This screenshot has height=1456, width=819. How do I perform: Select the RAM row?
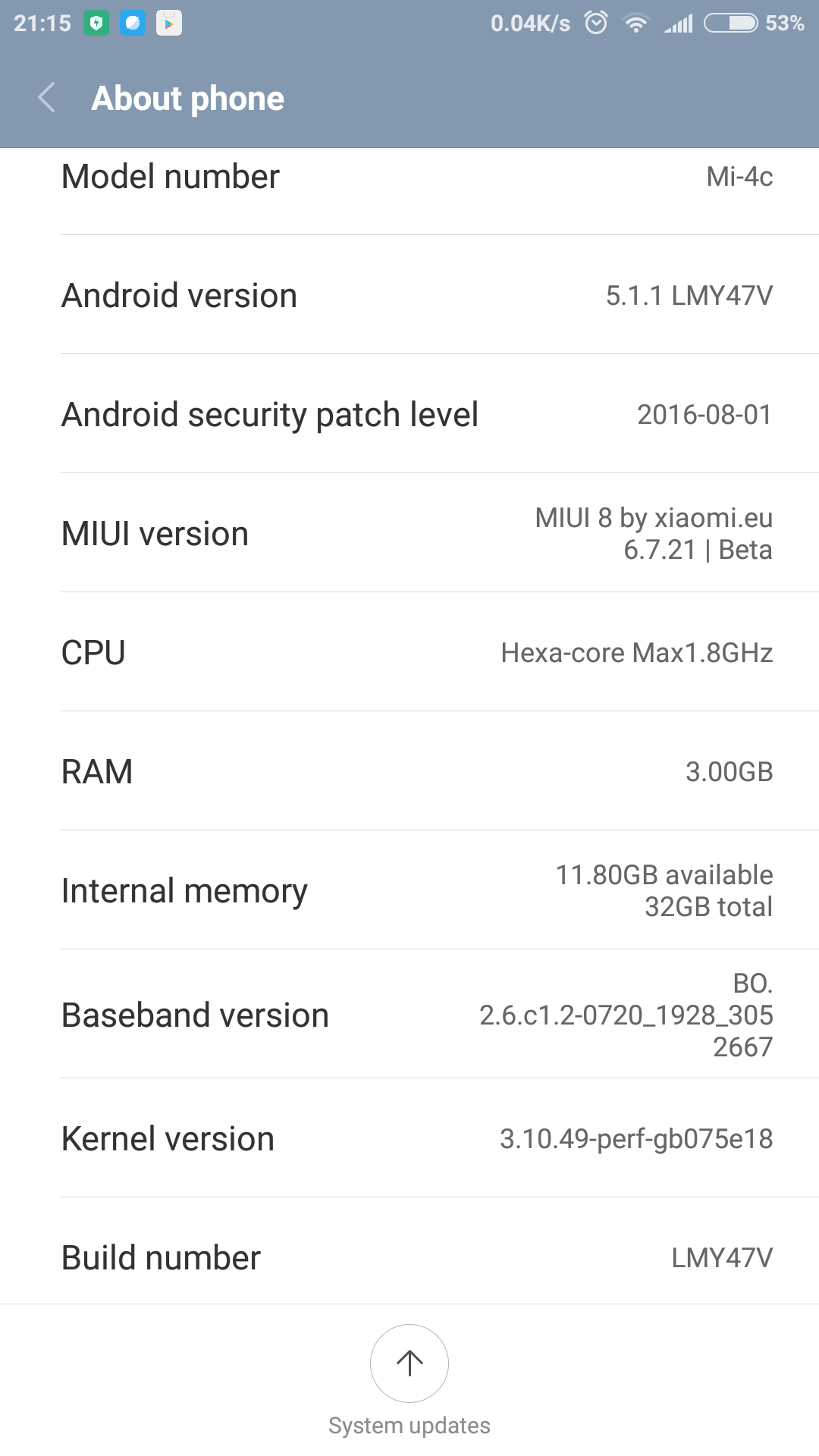[x=409, y=771]
